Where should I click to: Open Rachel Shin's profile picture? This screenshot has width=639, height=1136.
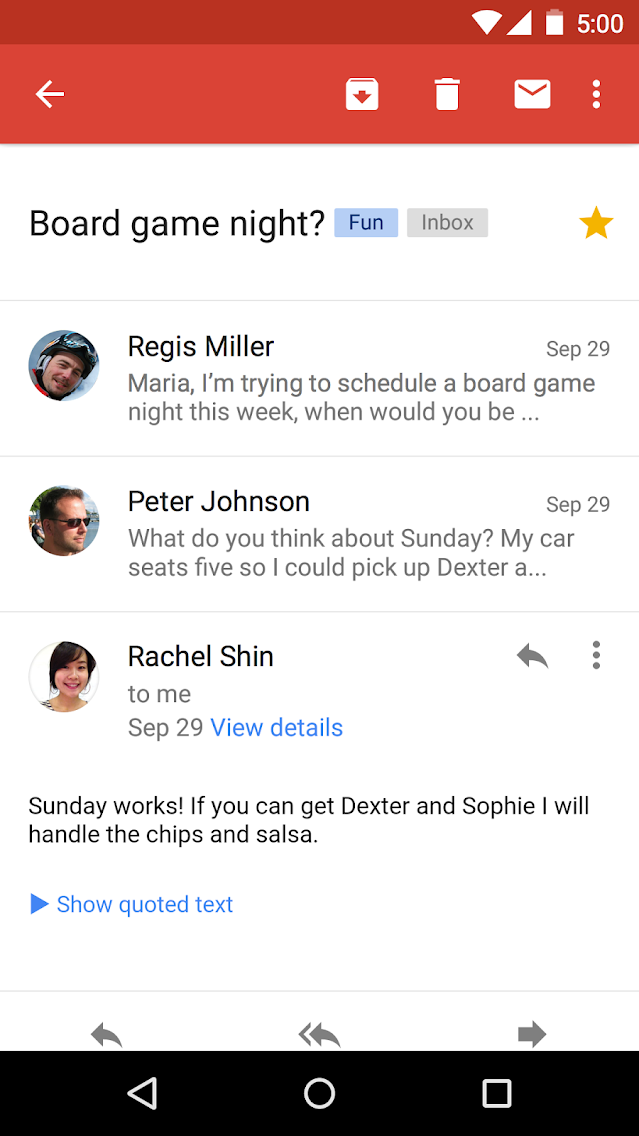64,676
